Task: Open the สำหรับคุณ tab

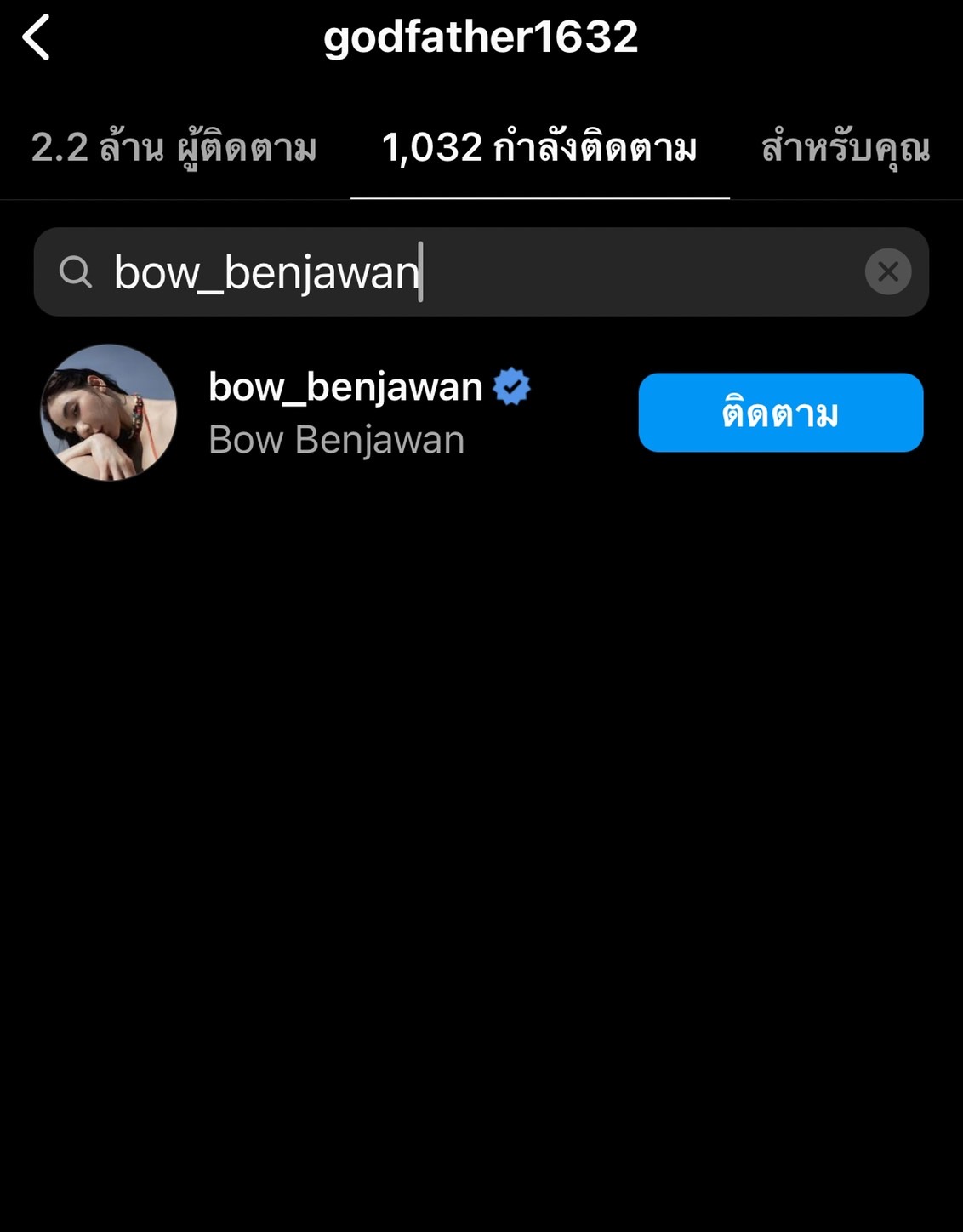Action: pos(845,148)
